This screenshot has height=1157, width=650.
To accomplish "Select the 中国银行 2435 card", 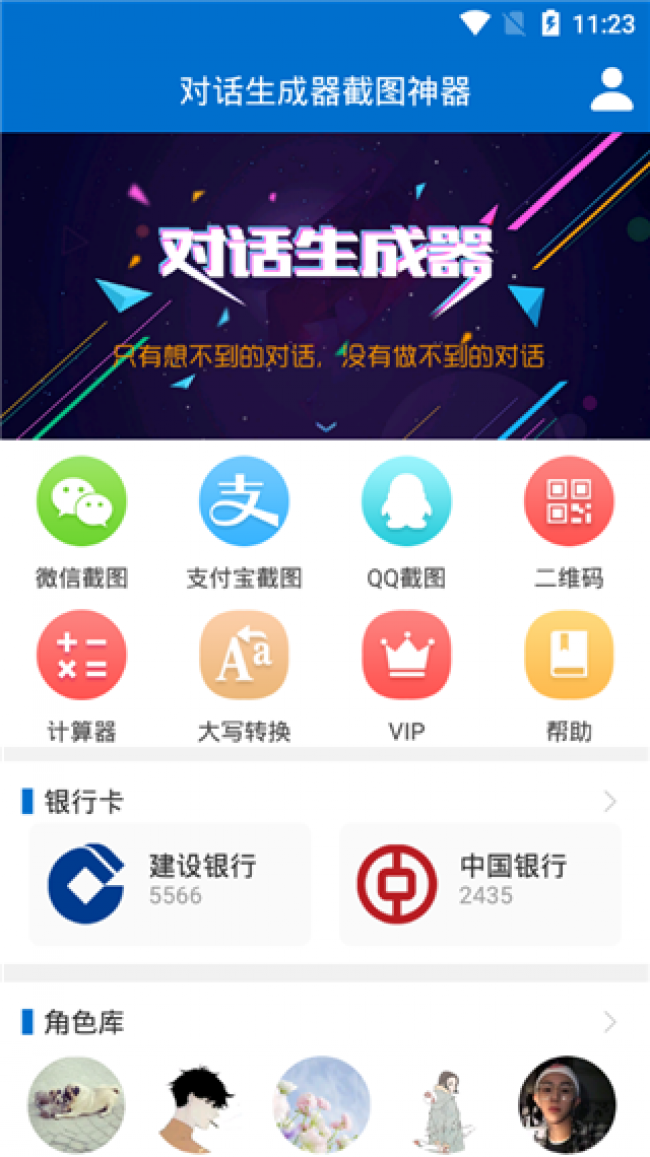I will click(x=480, y=884).
